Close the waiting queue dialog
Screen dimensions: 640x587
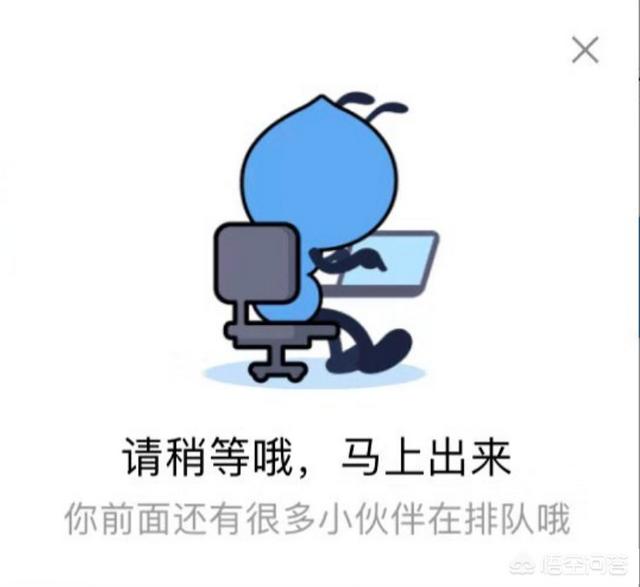pos(585,49)
